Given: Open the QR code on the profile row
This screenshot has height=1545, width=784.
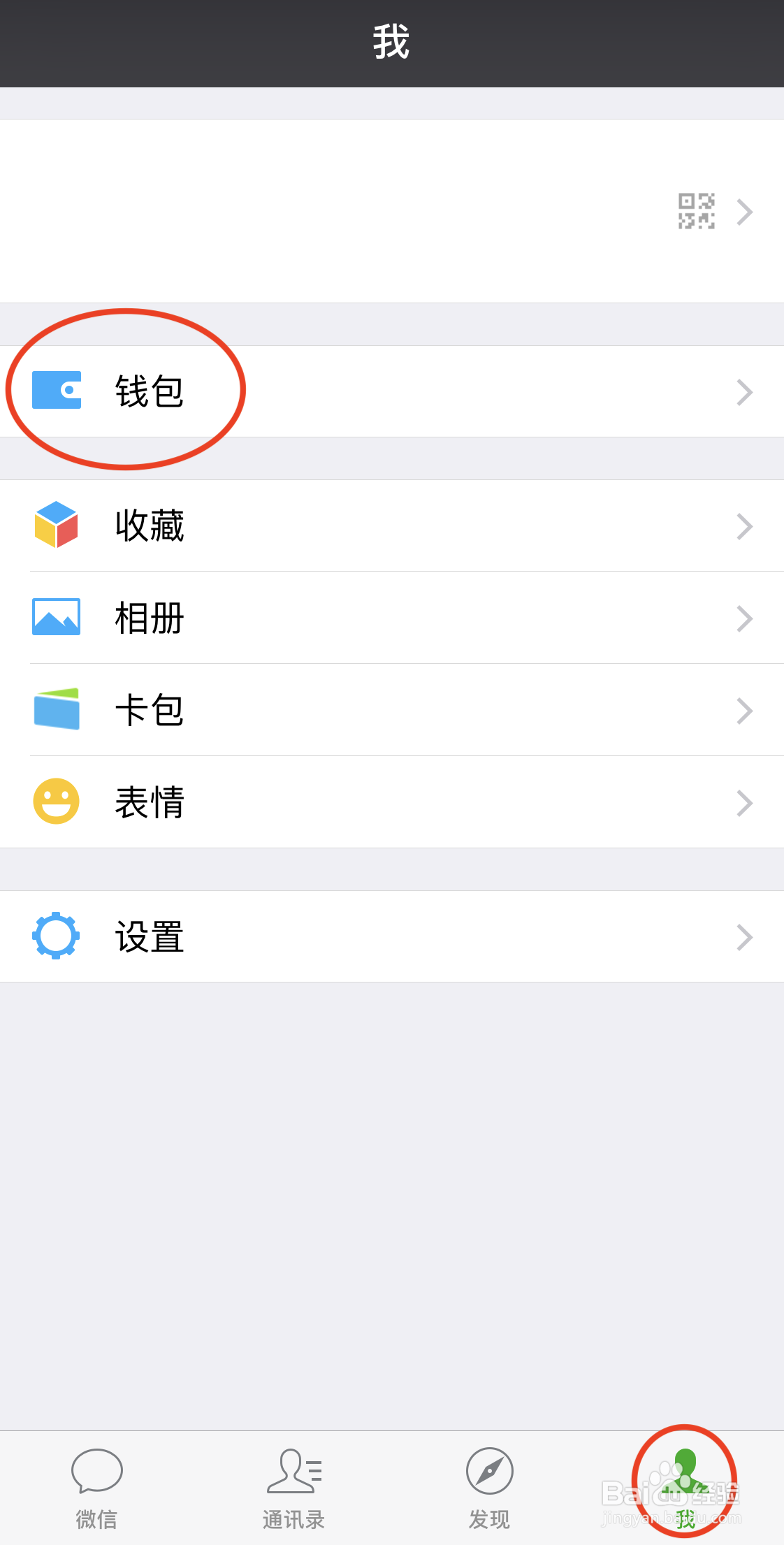Looking at the screenshot, I should click(696, 212).
